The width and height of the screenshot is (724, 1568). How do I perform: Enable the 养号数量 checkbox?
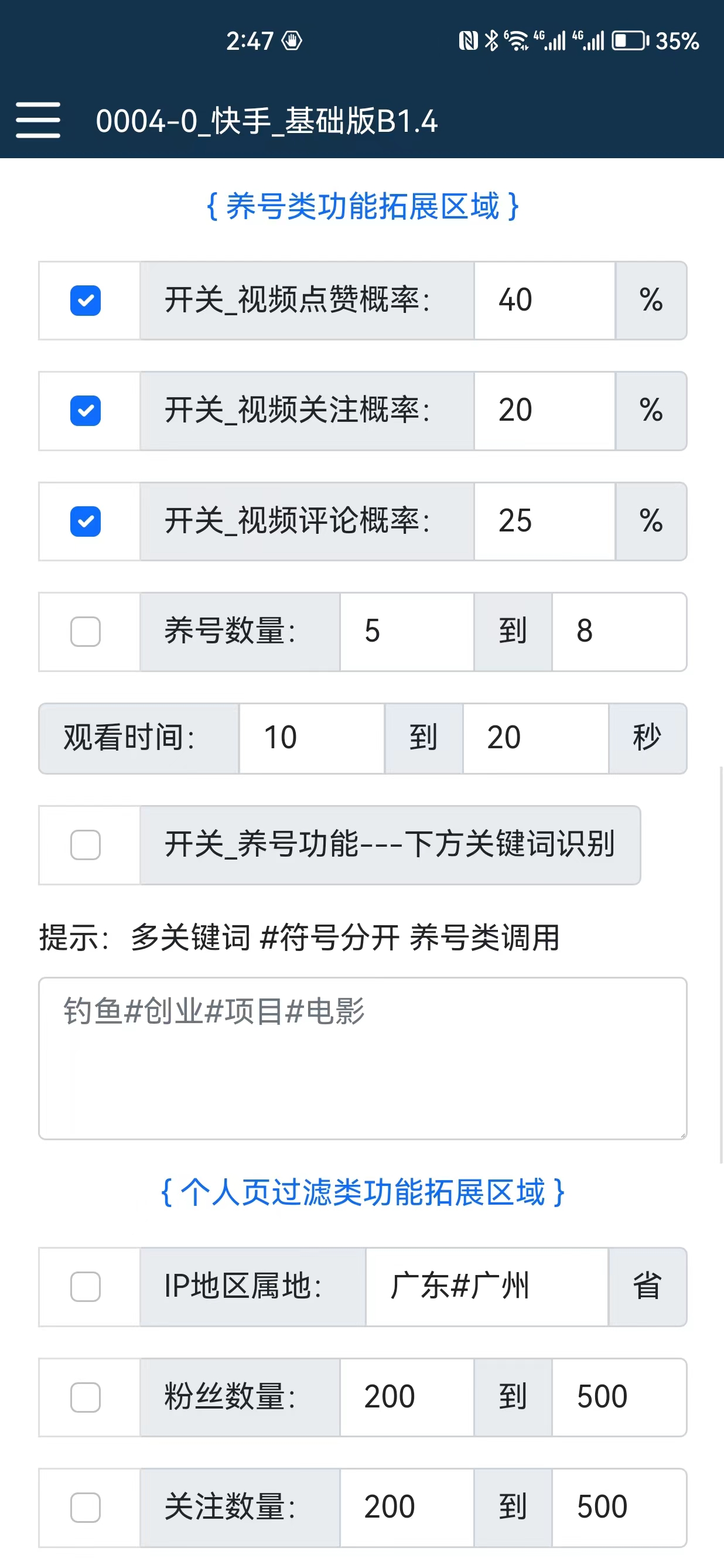click(85, 632)
